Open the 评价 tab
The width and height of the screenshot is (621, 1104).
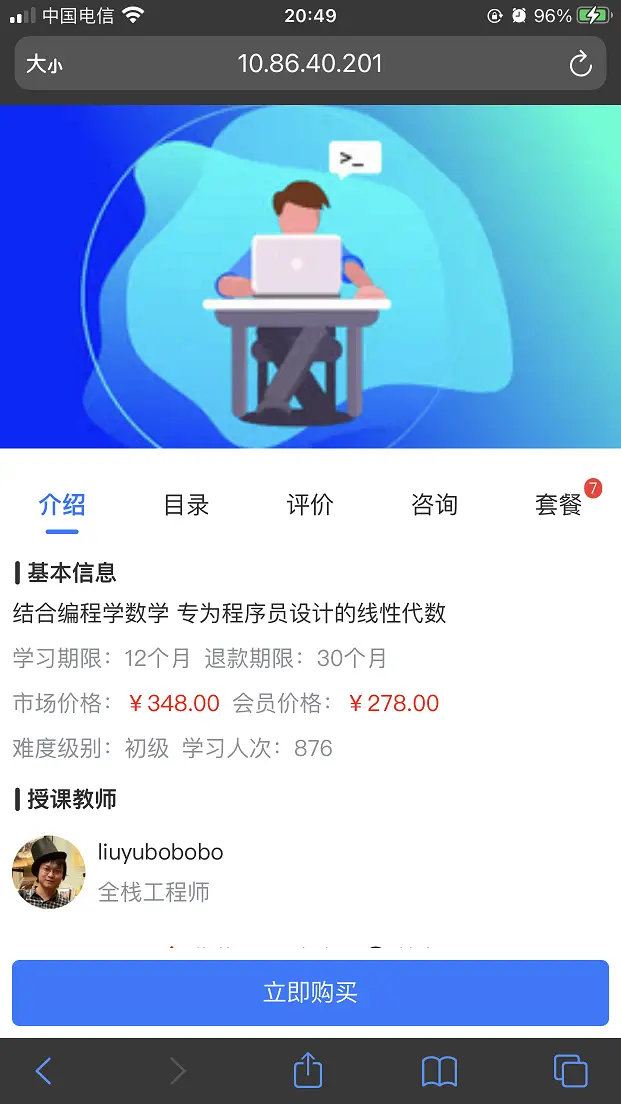tap(310, 505)
